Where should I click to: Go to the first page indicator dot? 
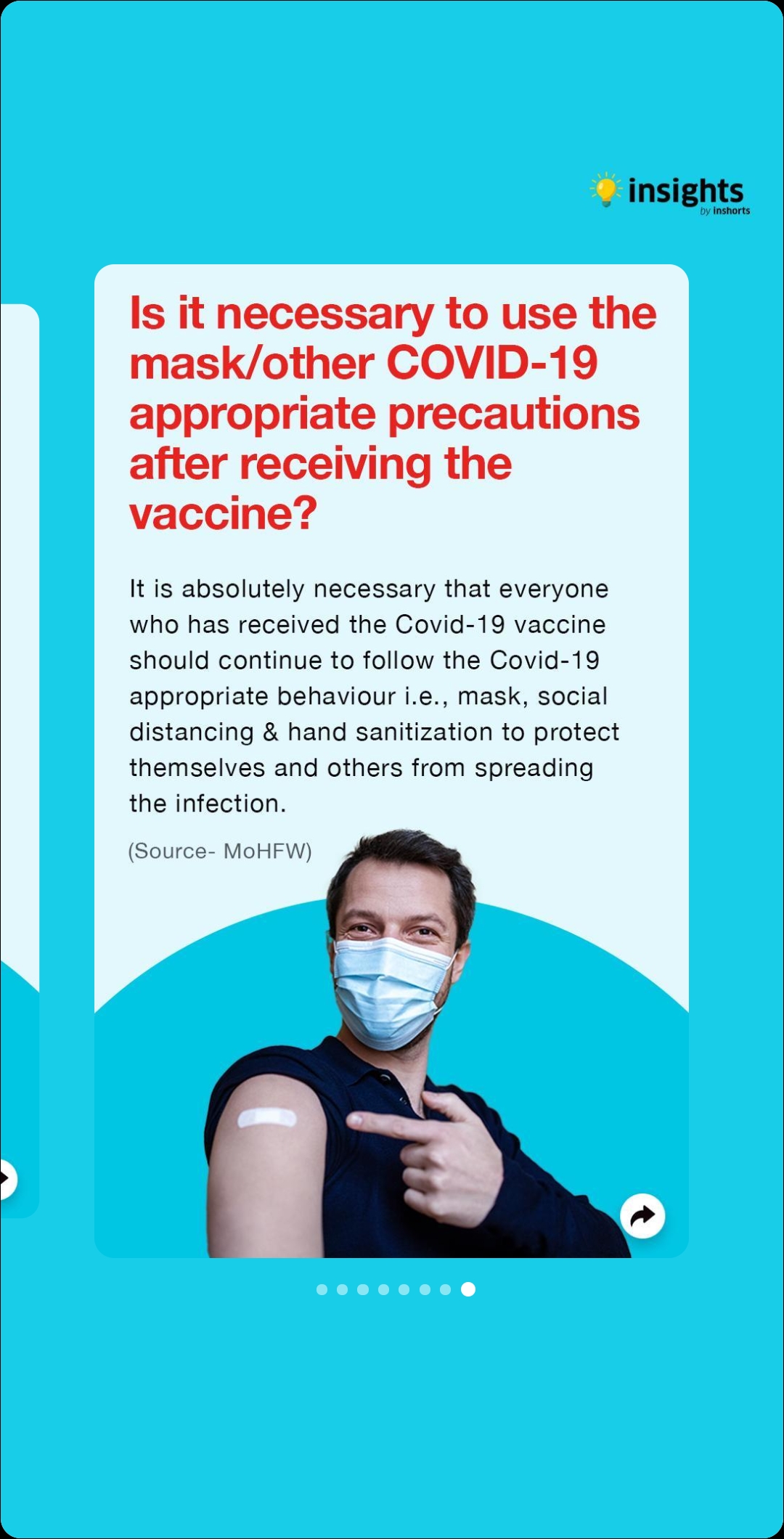[x=322, y=1289]
